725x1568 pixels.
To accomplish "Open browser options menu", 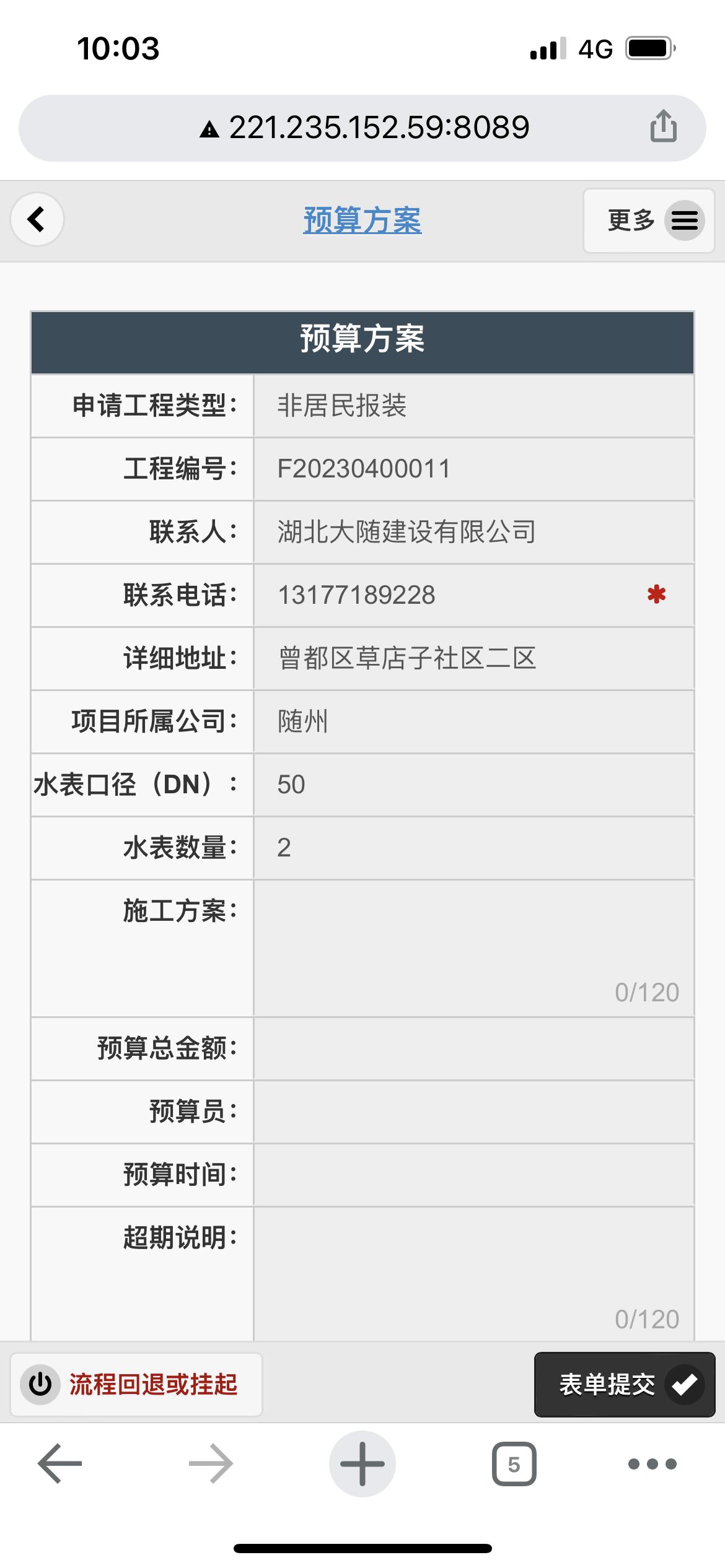I will (x=652, y=1464).
